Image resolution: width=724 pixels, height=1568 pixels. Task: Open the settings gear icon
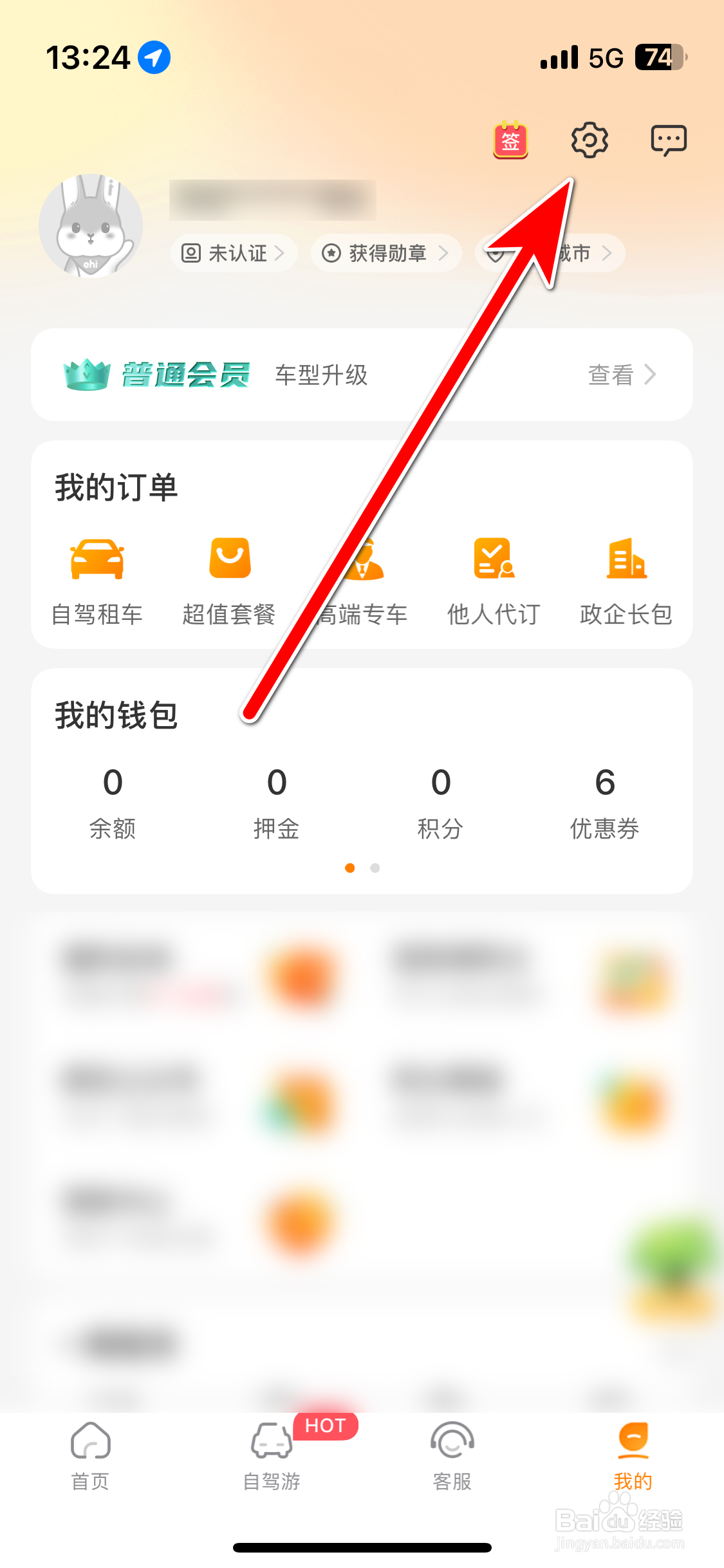click(x=589, y=138)
